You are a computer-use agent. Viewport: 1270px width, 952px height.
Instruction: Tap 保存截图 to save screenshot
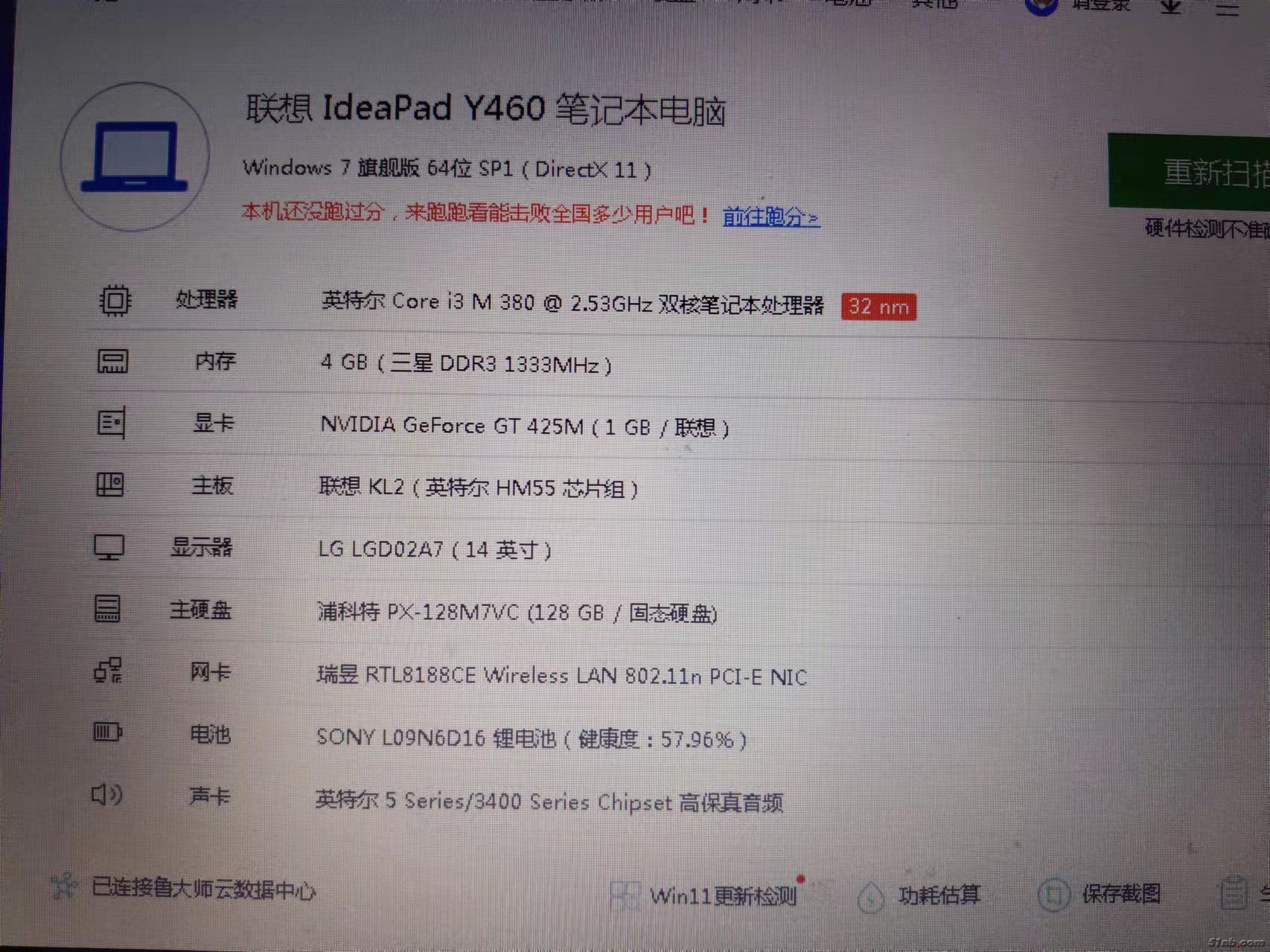point(1102,894)
